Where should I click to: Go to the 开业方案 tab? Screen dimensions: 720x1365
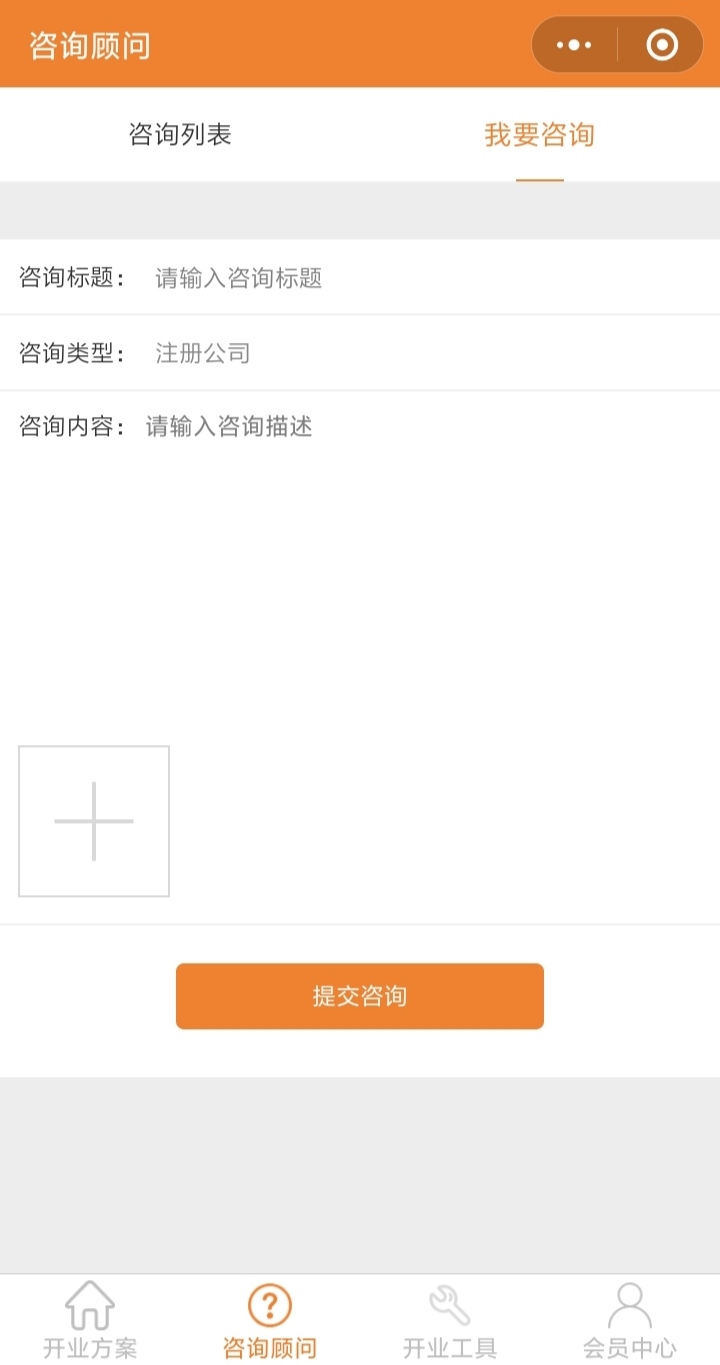[x=90, y=1320]
